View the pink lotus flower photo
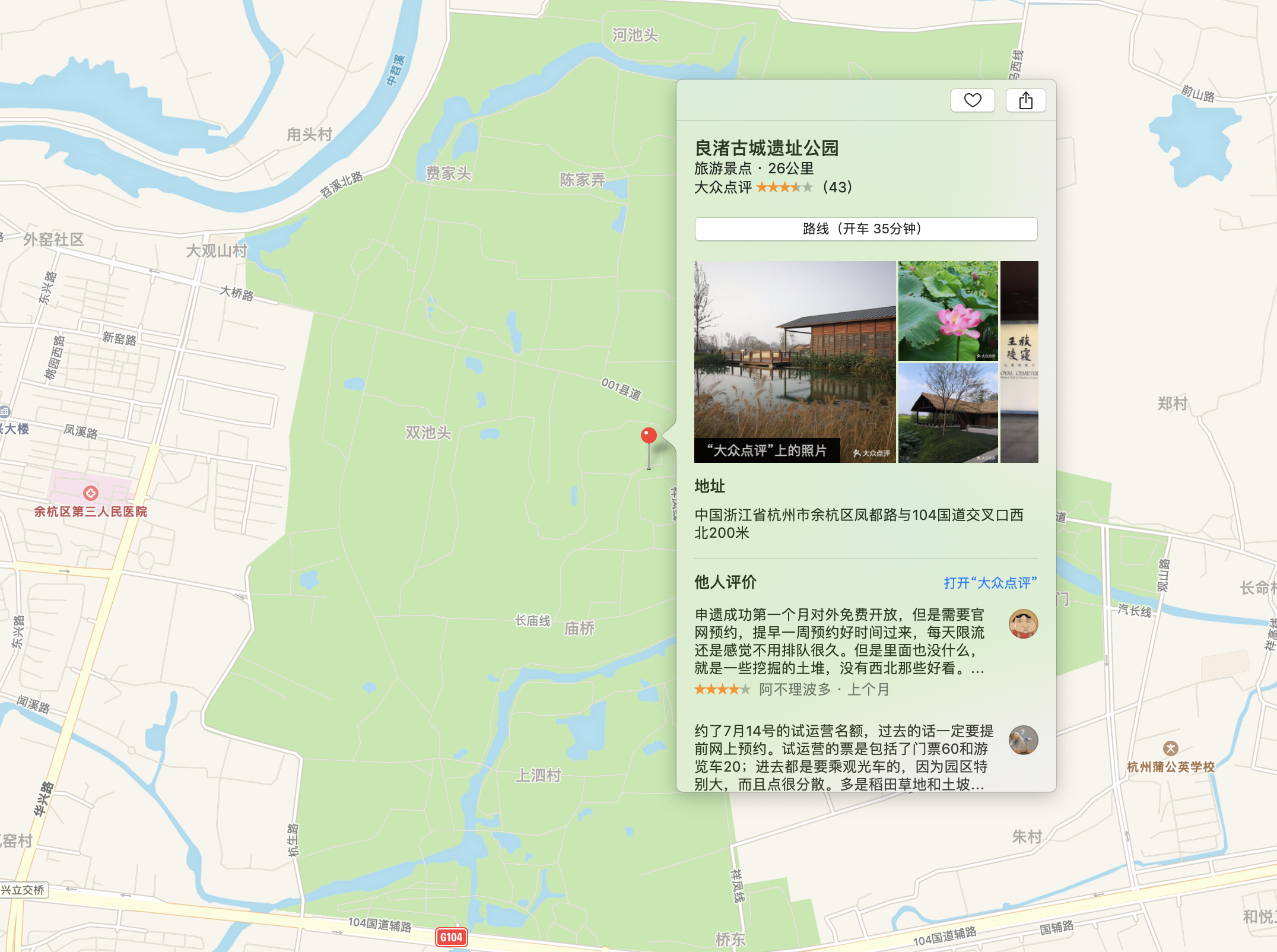This screenshot has width=1277, height=952. [x=948, y=310]
